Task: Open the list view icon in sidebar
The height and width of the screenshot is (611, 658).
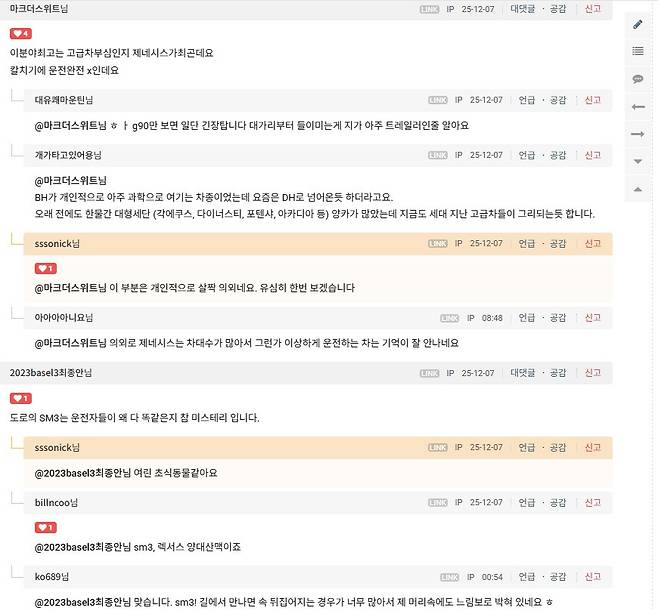Action: [x=638, y=51]
